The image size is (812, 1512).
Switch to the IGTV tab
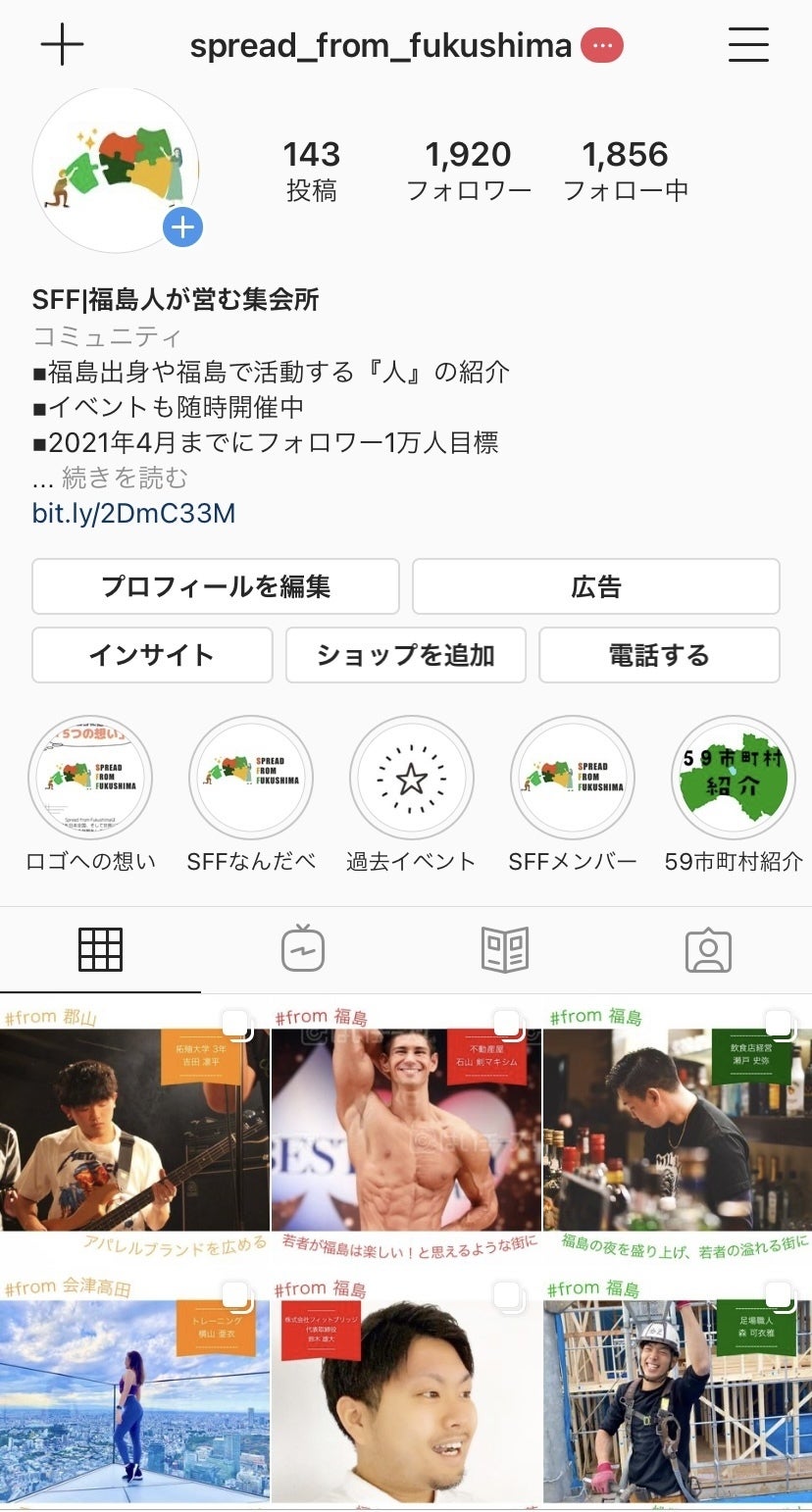tap(303, 949)
